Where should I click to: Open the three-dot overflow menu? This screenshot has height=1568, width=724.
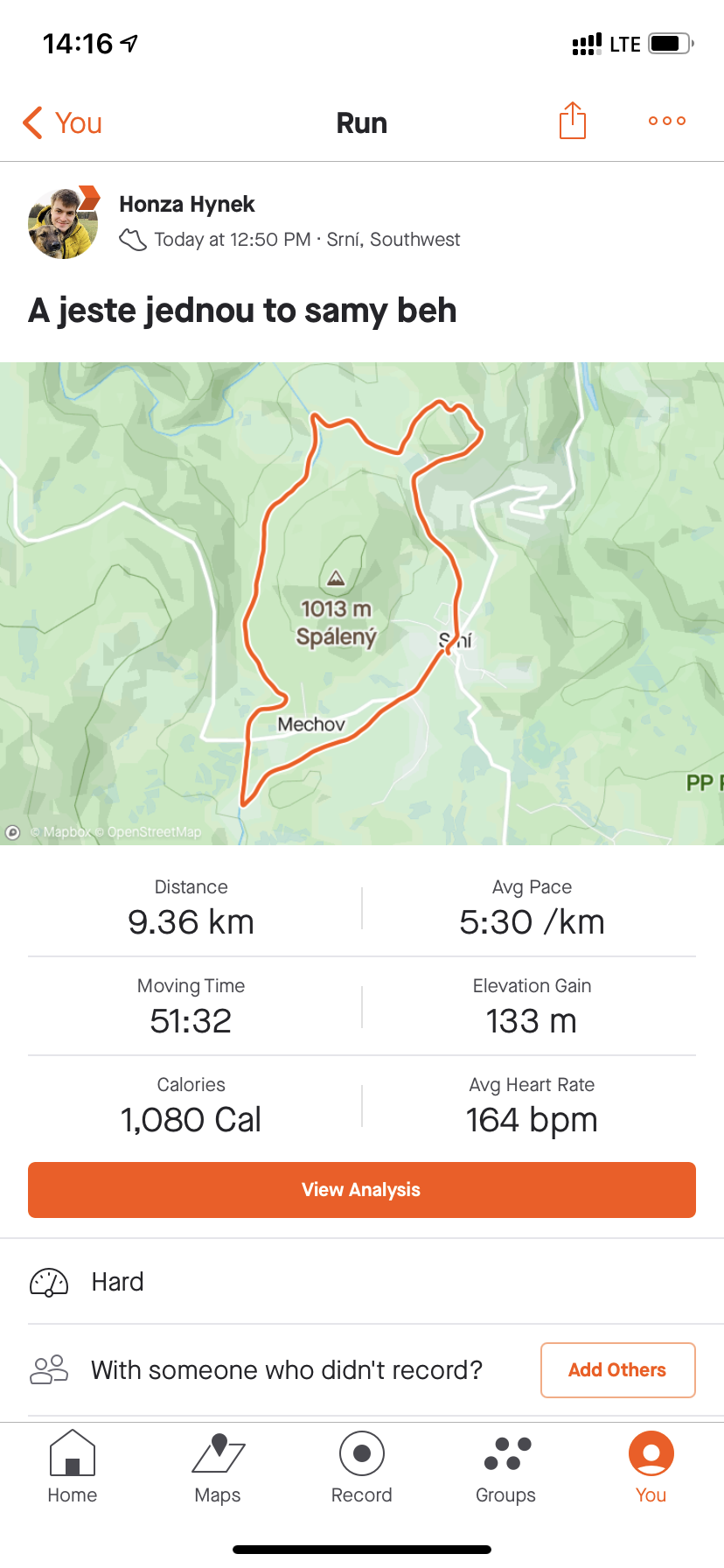(x=667, y=121)
